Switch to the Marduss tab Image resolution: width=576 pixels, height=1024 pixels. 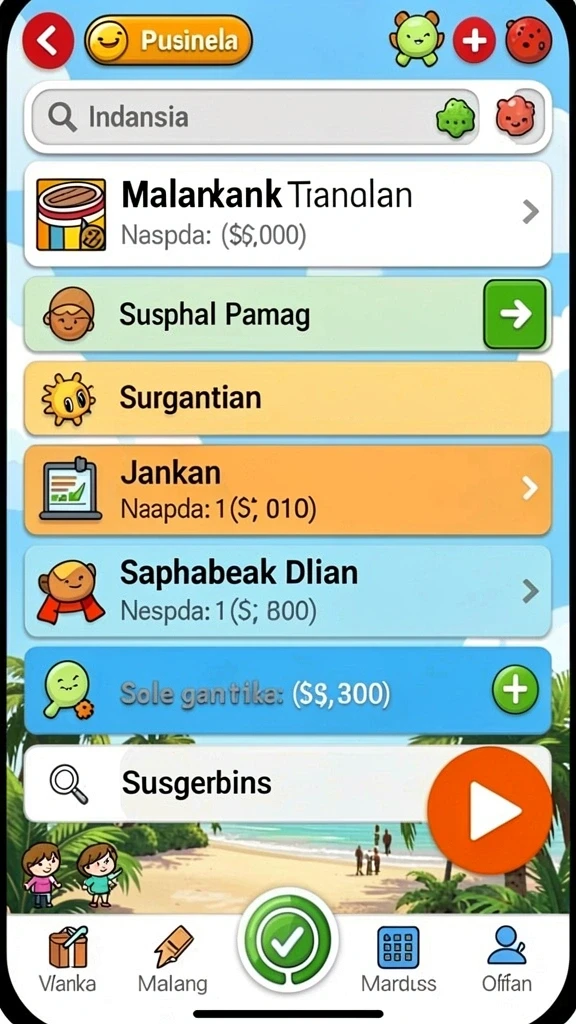398,959
